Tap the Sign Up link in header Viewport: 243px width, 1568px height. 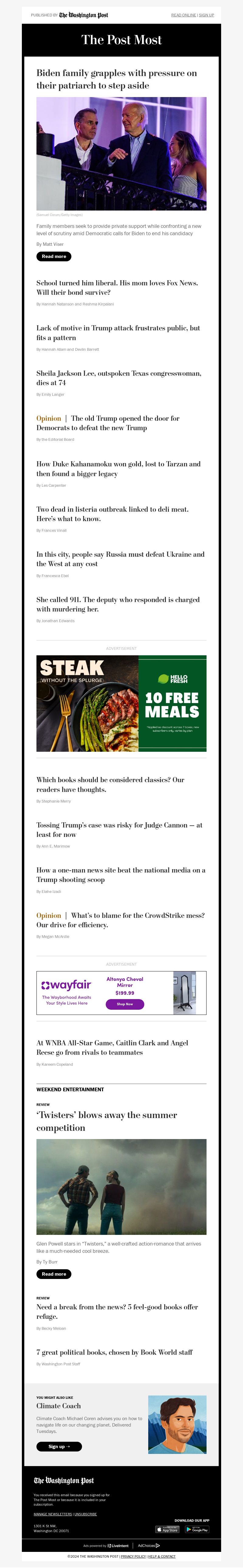[x=207, y=15]
